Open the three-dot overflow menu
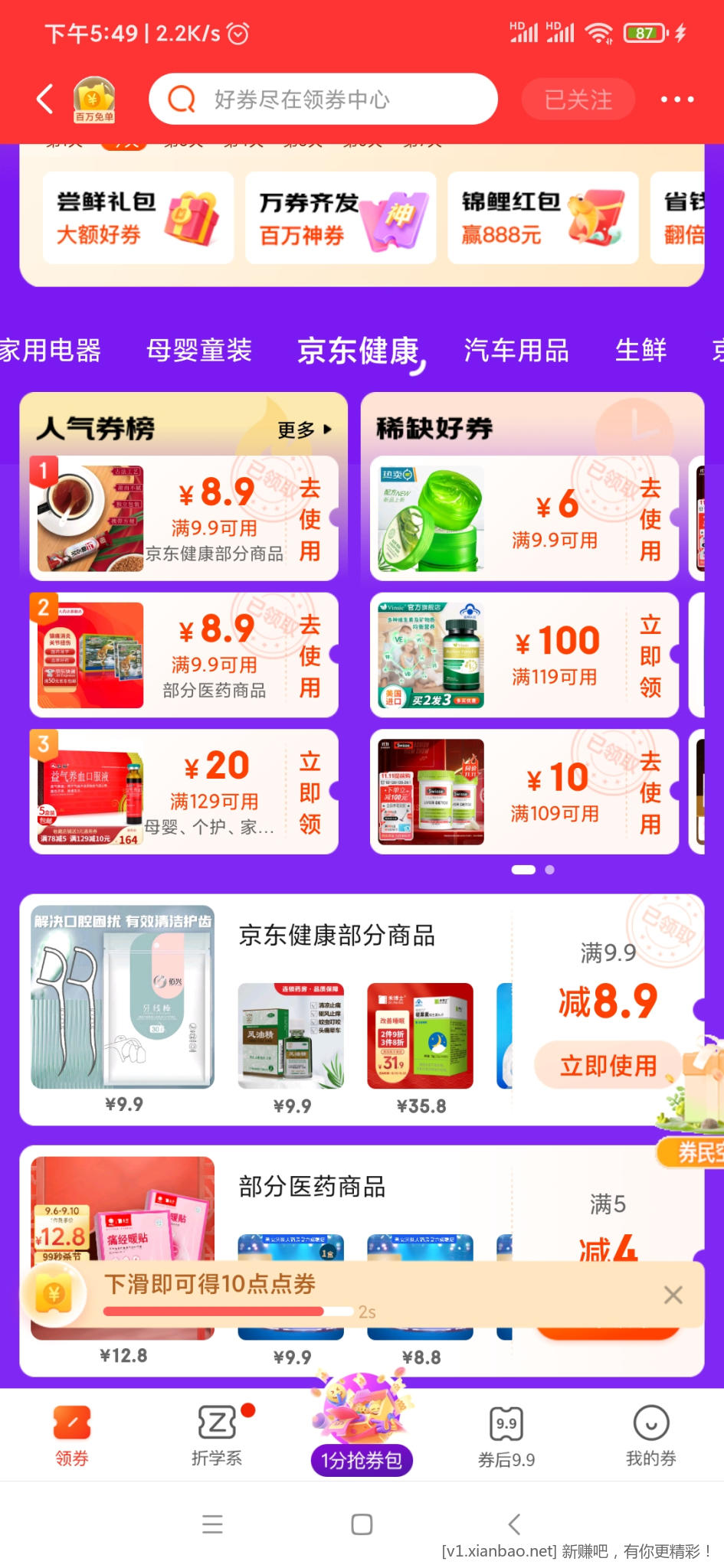This screenshot has height=1568, width=724. tap(677, 100)
